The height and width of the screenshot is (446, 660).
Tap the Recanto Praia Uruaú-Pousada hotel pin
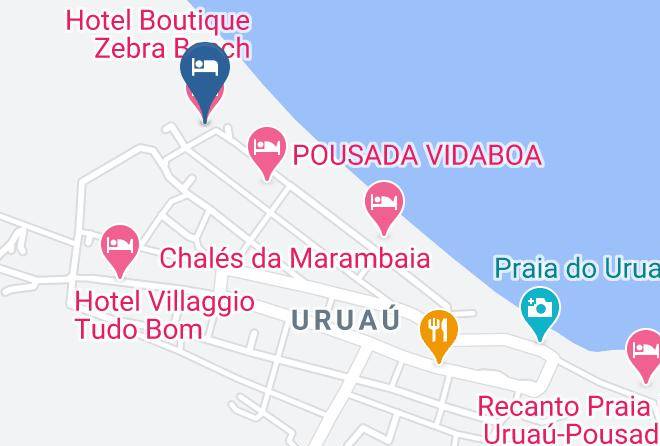tap(645, 353)
